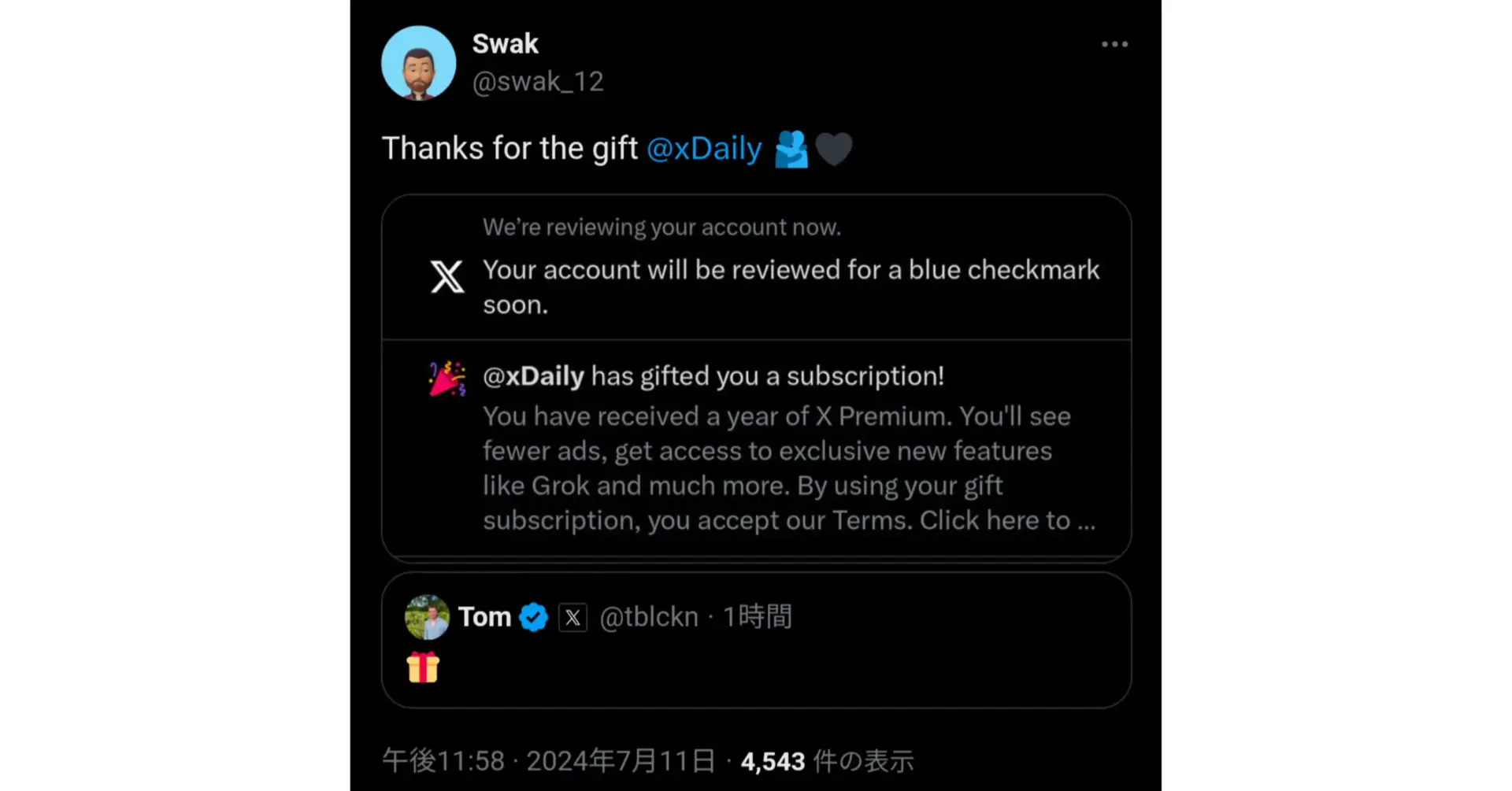Open Swak's profile picture
The image size is (1512, 791).
click(418, 63)
